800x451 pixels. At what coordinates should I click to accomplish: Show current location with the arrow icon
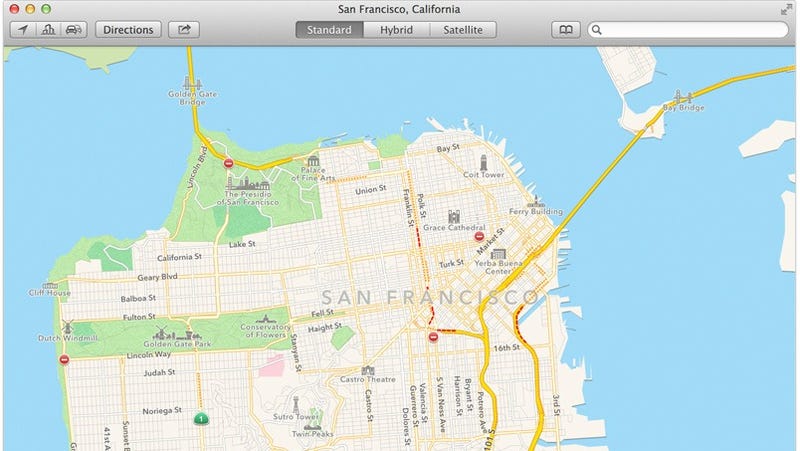(21, 30)
